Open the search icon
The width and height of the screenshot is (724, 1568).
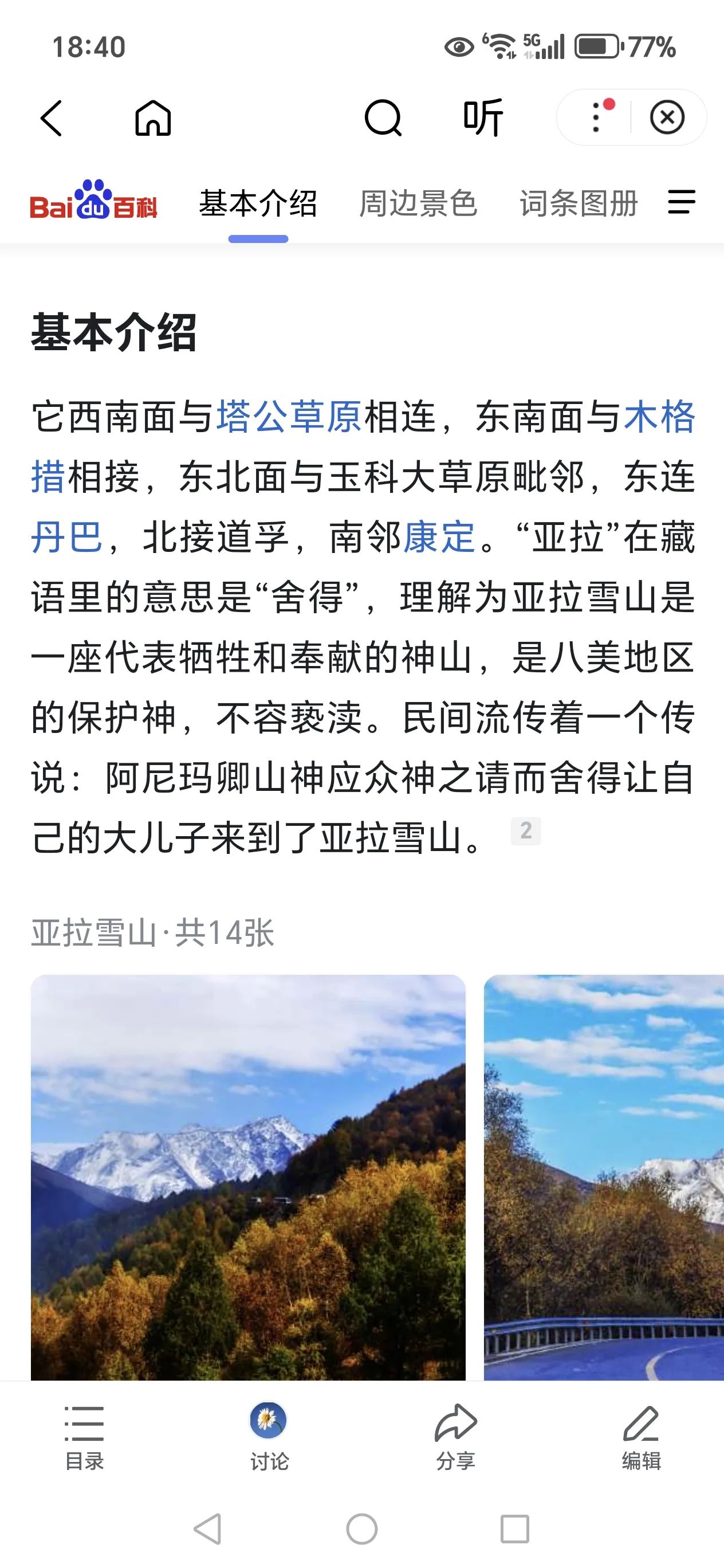(x=383, y=118)
